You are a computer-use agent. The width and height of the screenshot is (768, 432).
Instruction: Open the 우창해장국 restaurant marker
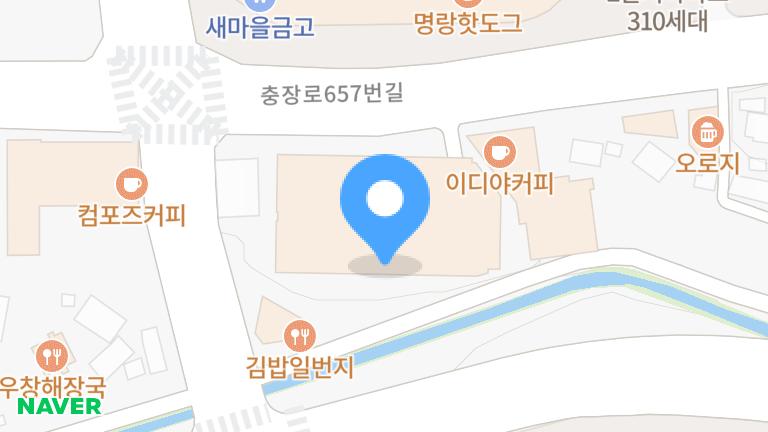(51, 355)
